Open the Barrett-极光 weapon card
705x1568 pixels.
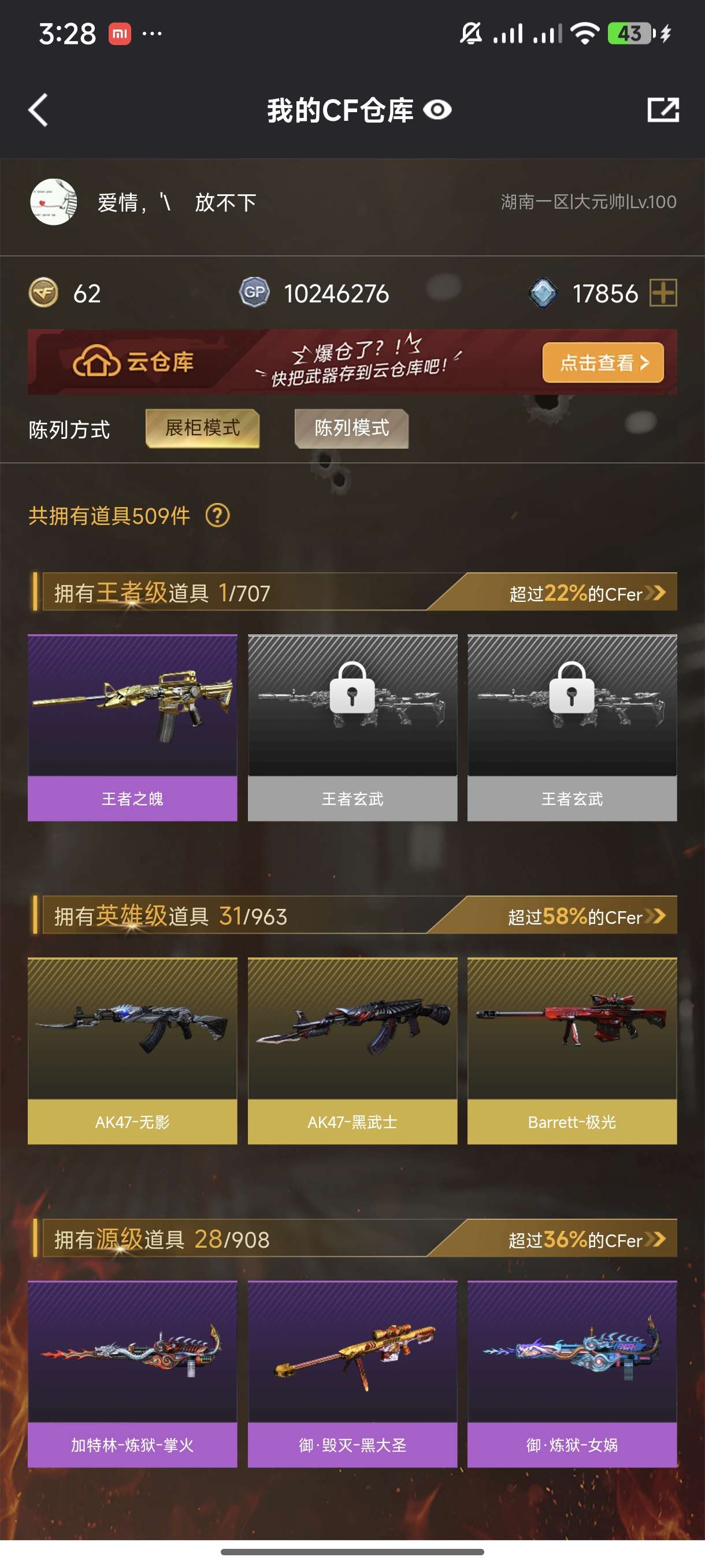(572, 1051)
